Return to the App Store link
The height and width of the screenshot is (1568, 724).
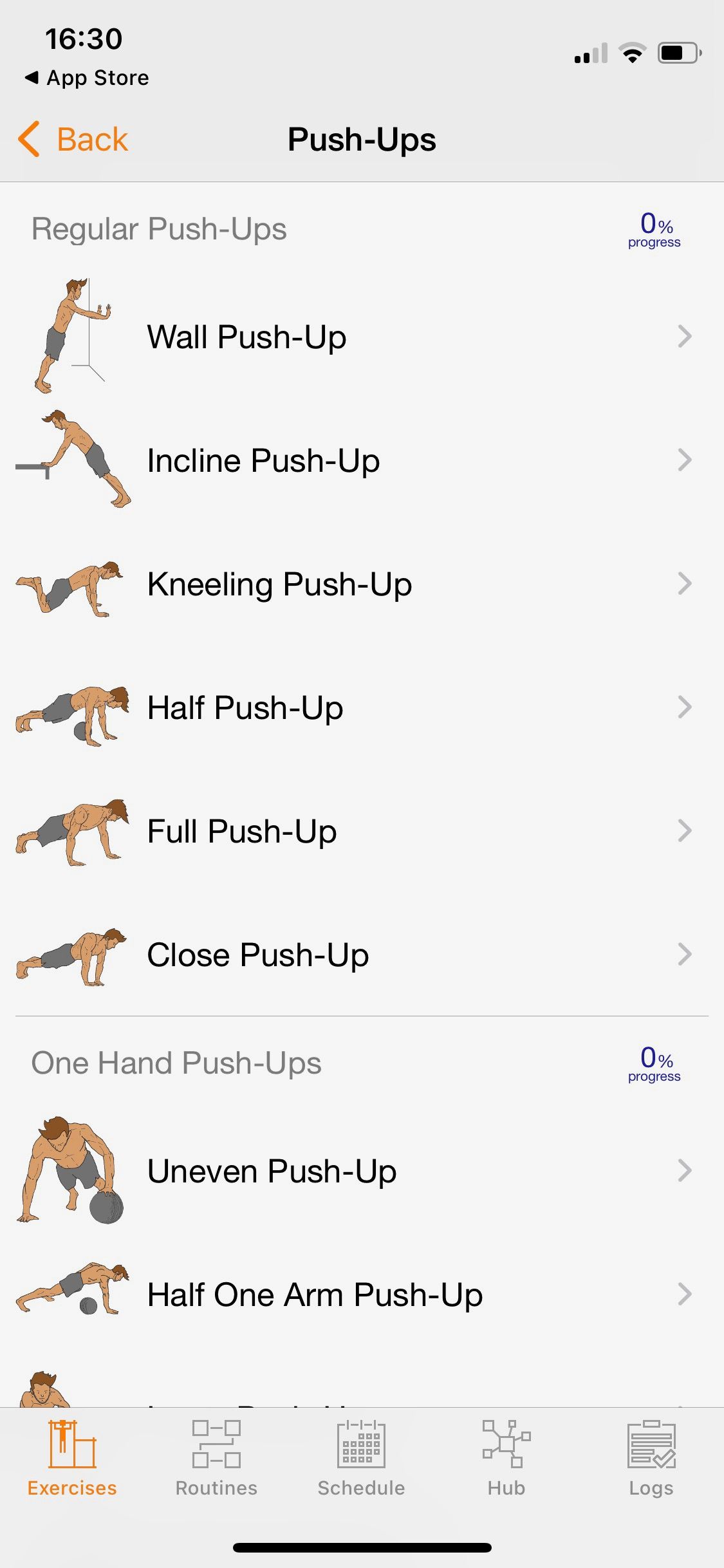87,77
